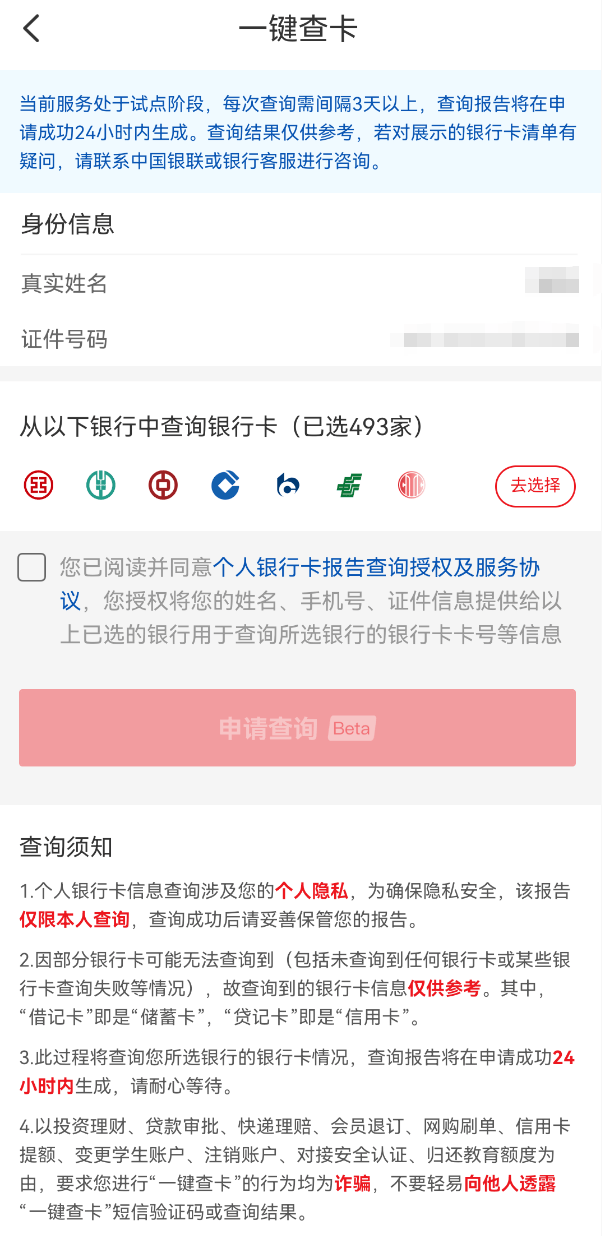
Task: Tap the 申请查询 Beta button
Action: click(297, 728)
